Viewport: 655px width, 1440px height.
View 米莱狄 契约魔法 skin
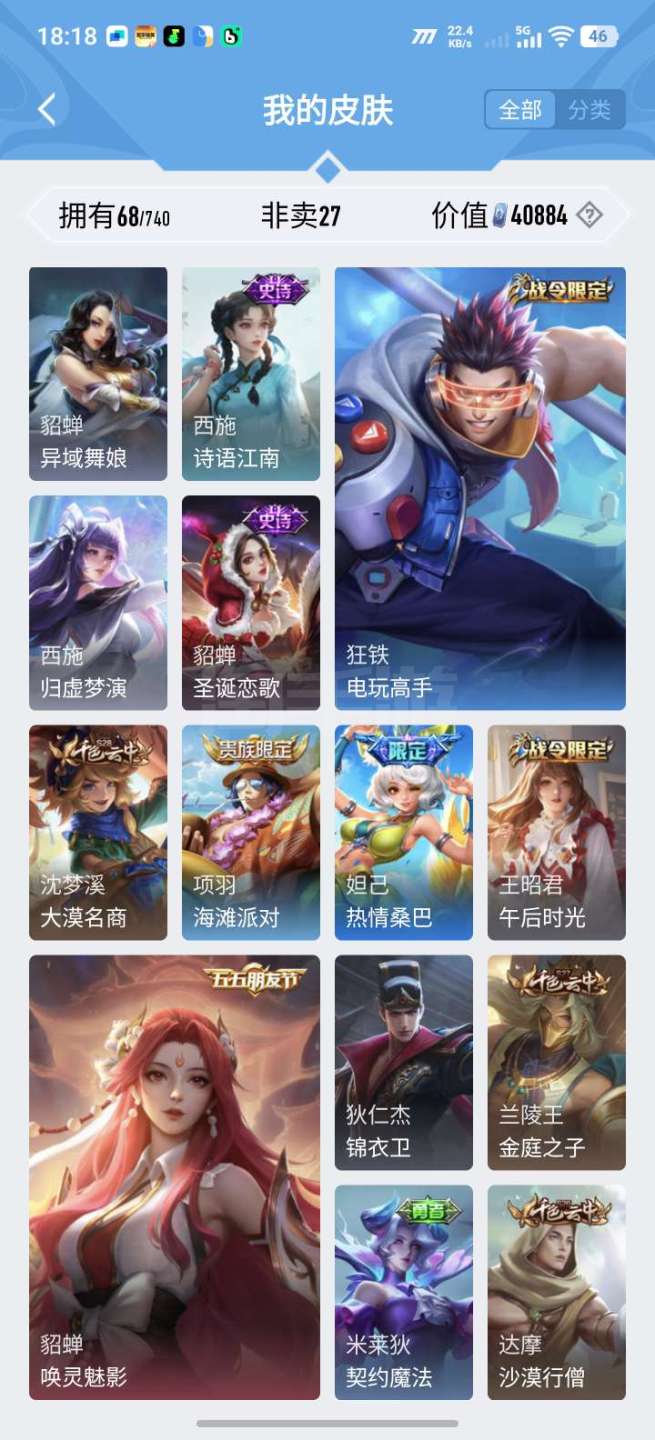click(x=404, y=1292)
